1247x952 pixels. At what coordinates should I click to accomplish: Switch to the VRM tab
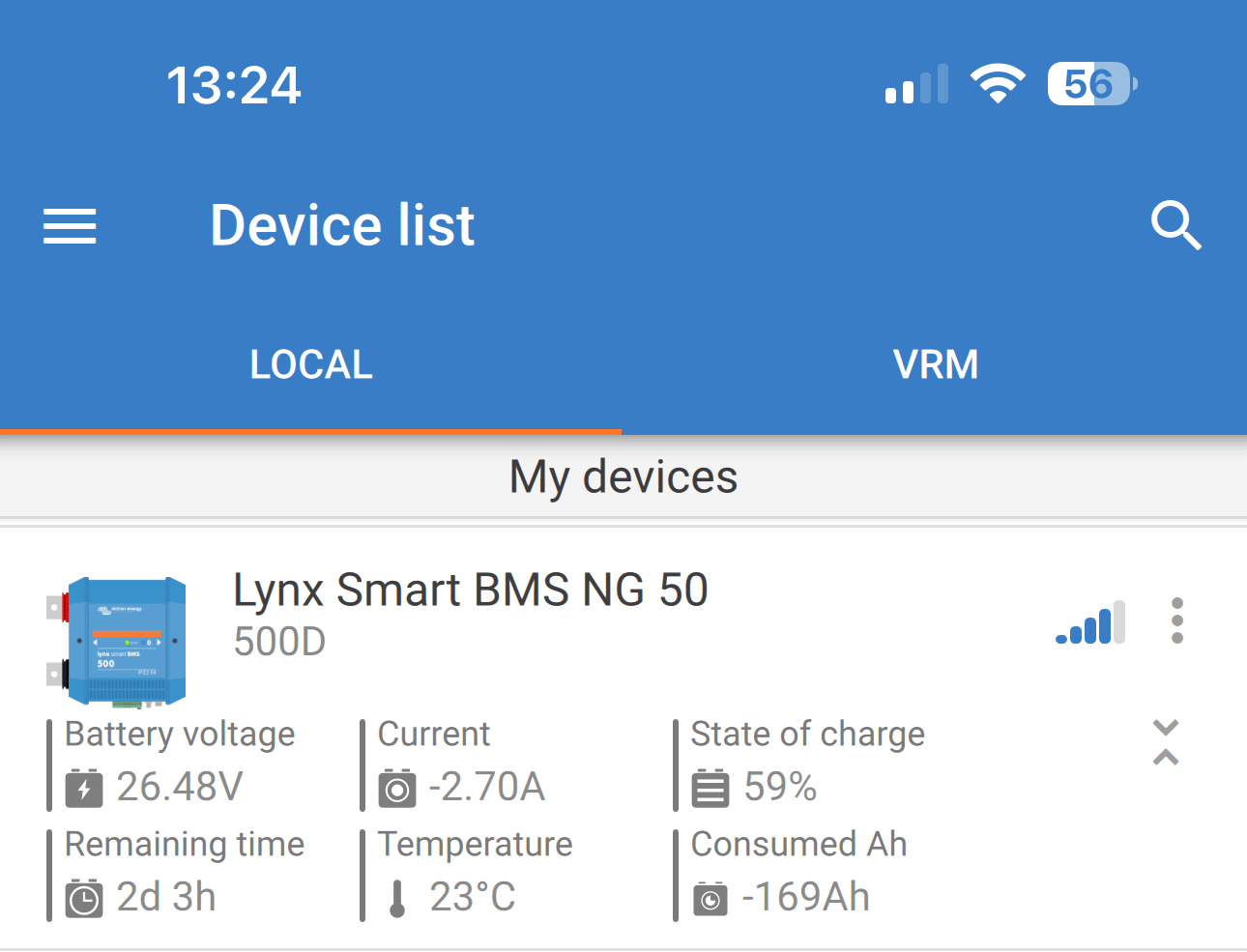point(935,365)
